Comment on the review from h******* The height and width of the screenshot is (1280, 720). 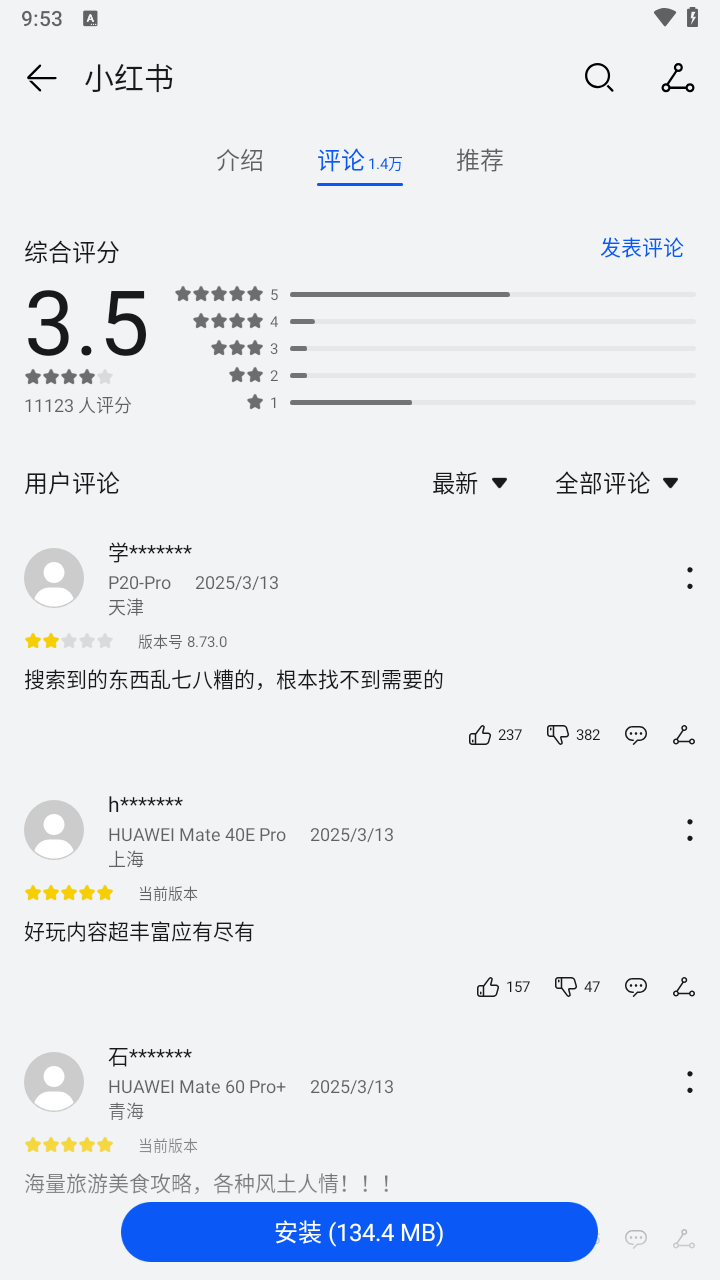[x=636, y=987]
